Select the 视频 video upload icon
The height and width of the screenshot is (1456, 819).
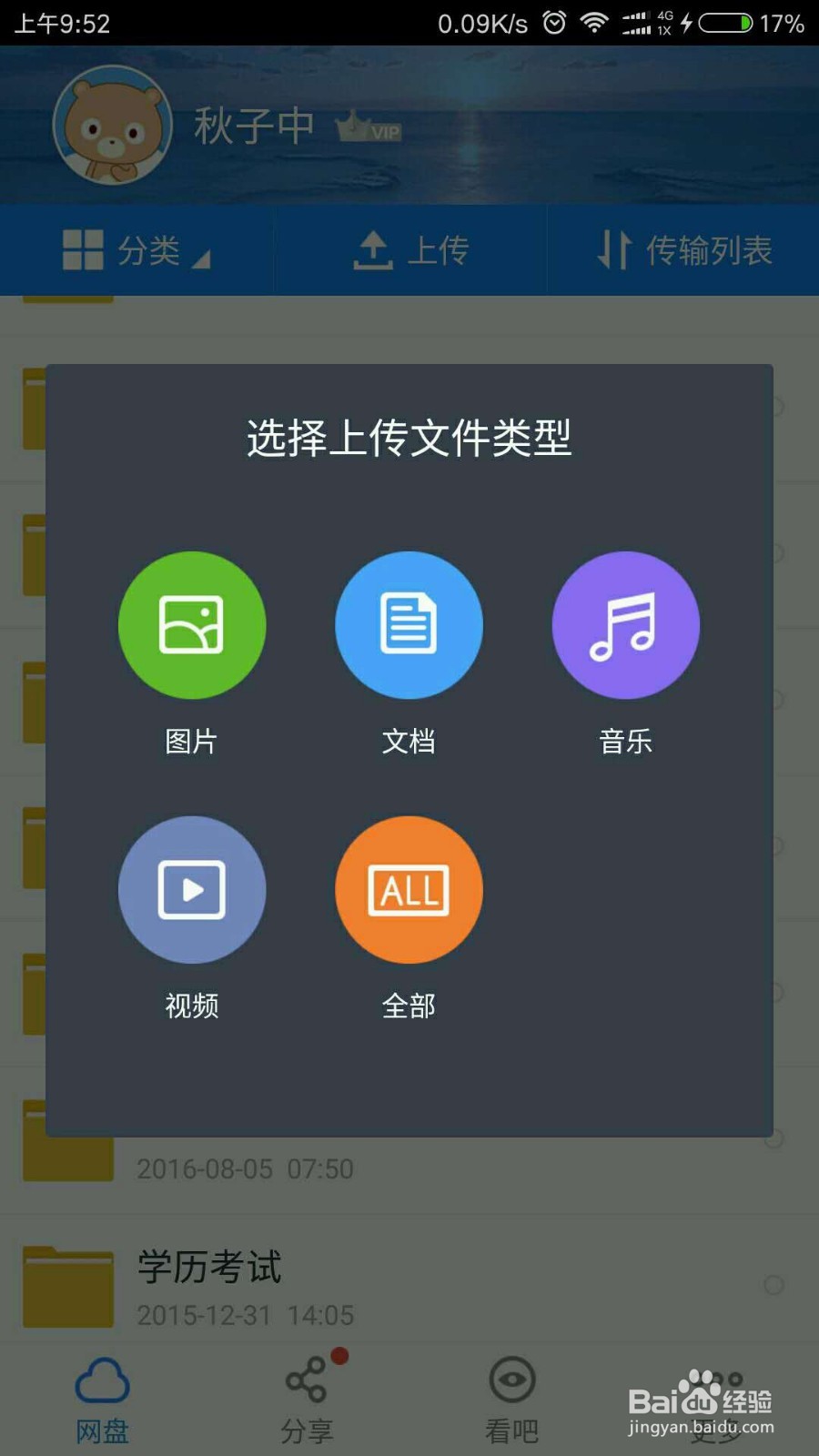tap(191, 890)
